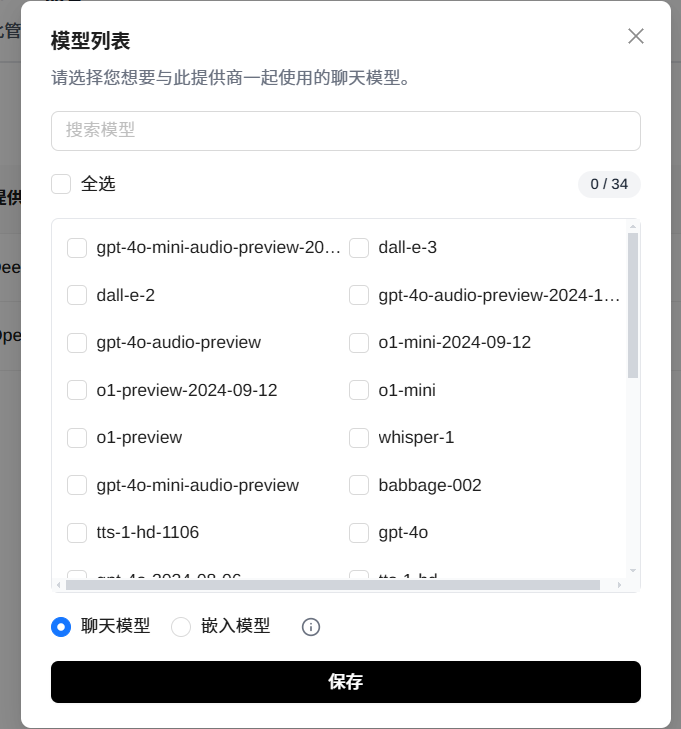Screen dimensions: 681x729
Task: Check the babbage-002 model
Action: coord(359,485)
